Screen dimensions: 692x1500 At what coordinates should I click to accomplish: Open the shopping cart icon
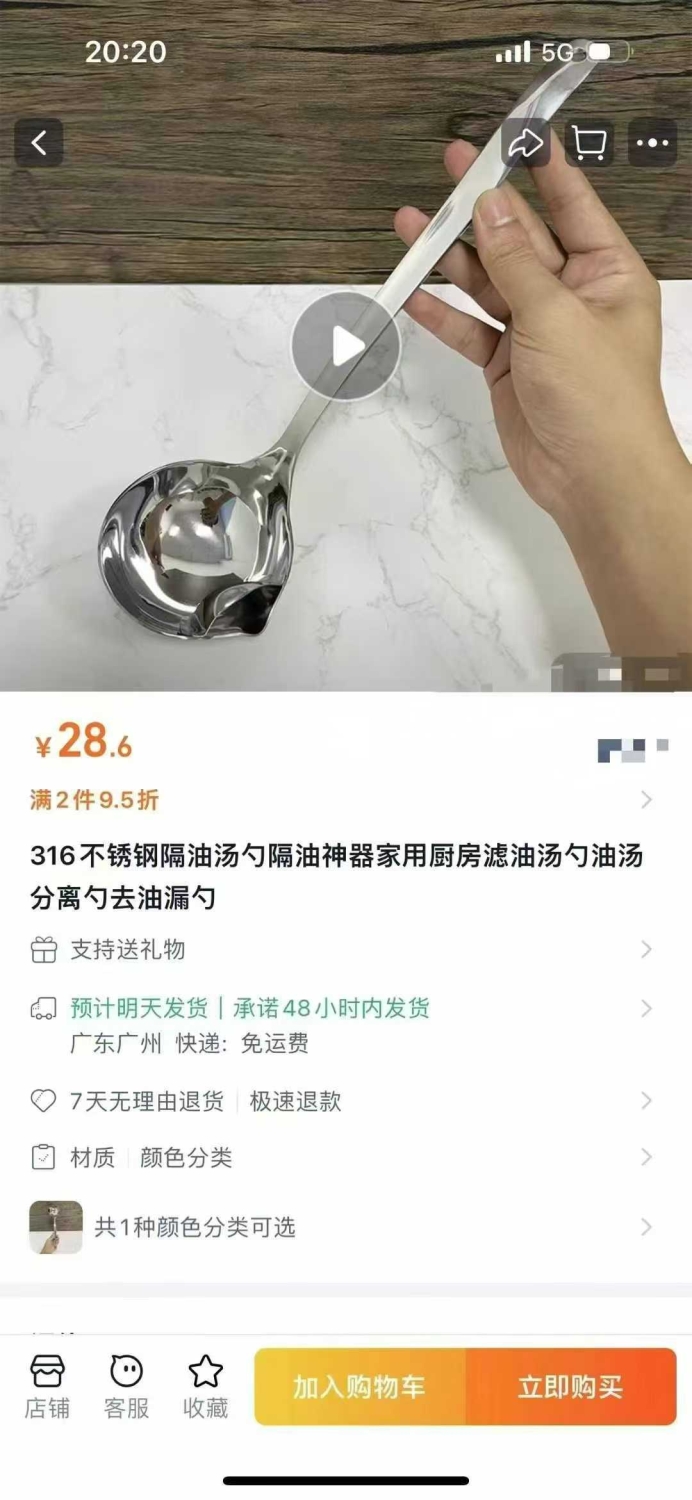tap(589, 143)
